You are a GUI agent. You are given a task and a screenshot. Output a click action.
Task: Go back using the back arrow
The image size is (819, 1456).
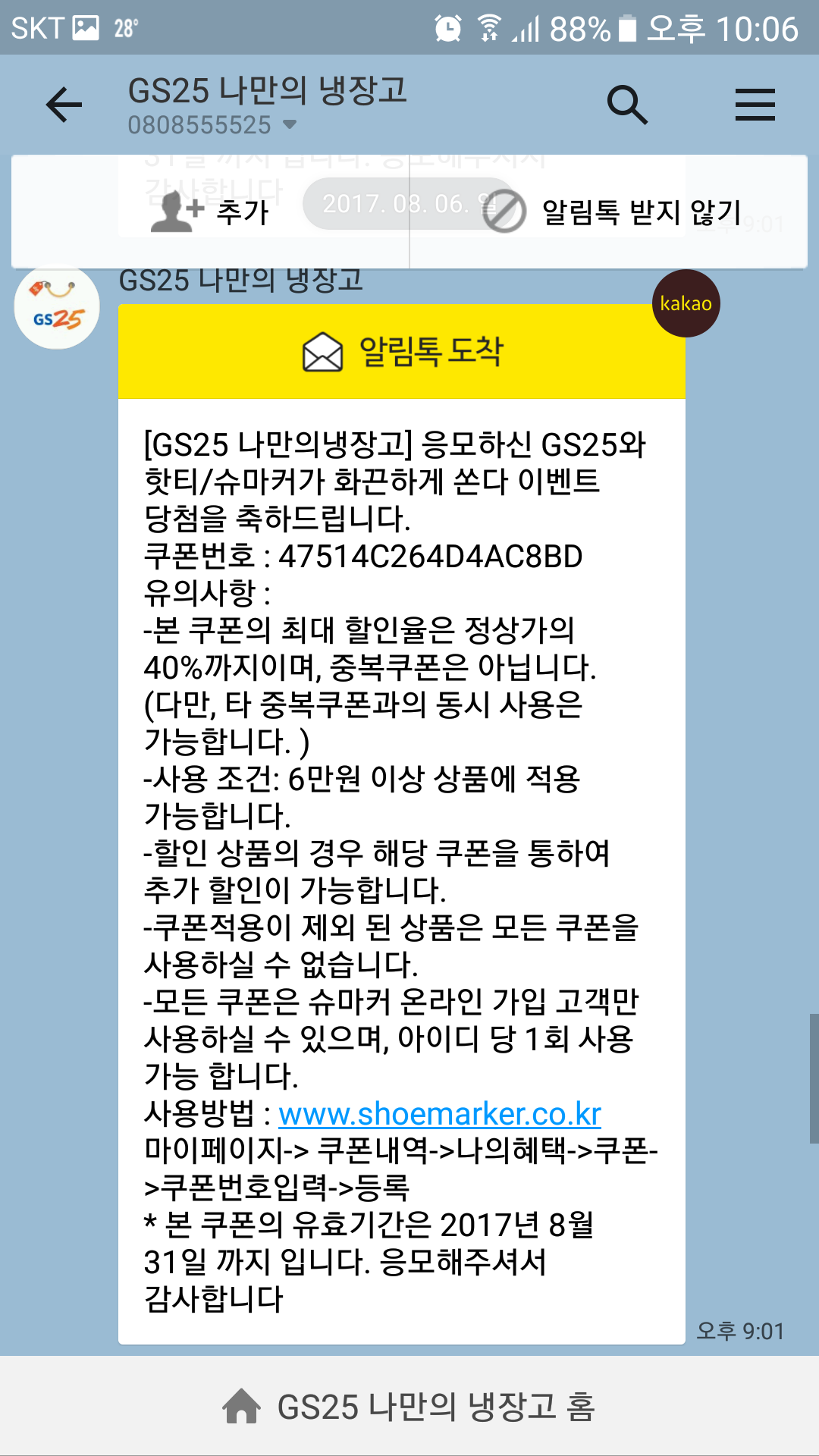pos(64,105)
